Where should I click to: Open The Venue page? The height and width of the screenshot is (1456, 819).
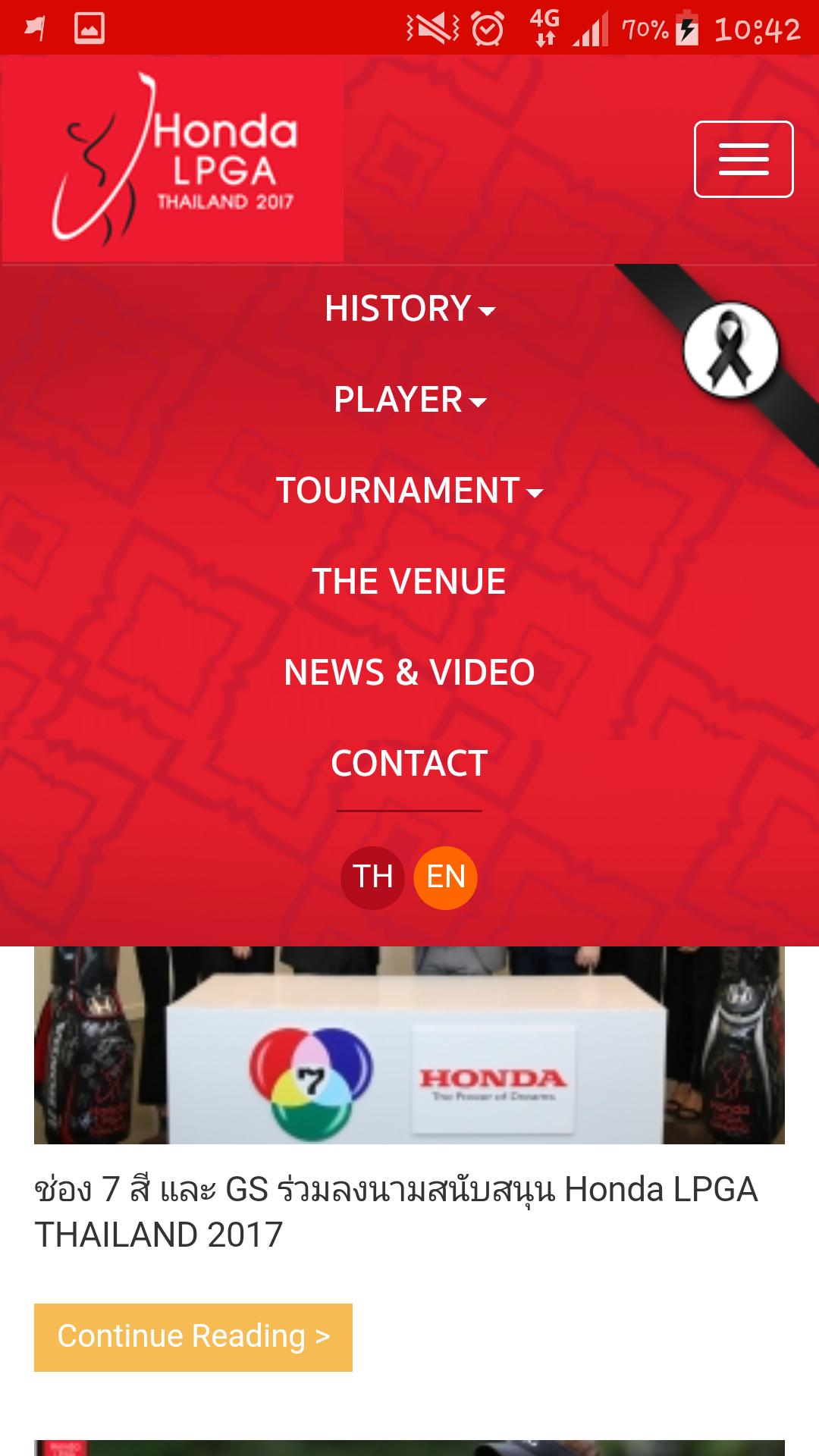point(409,582)
